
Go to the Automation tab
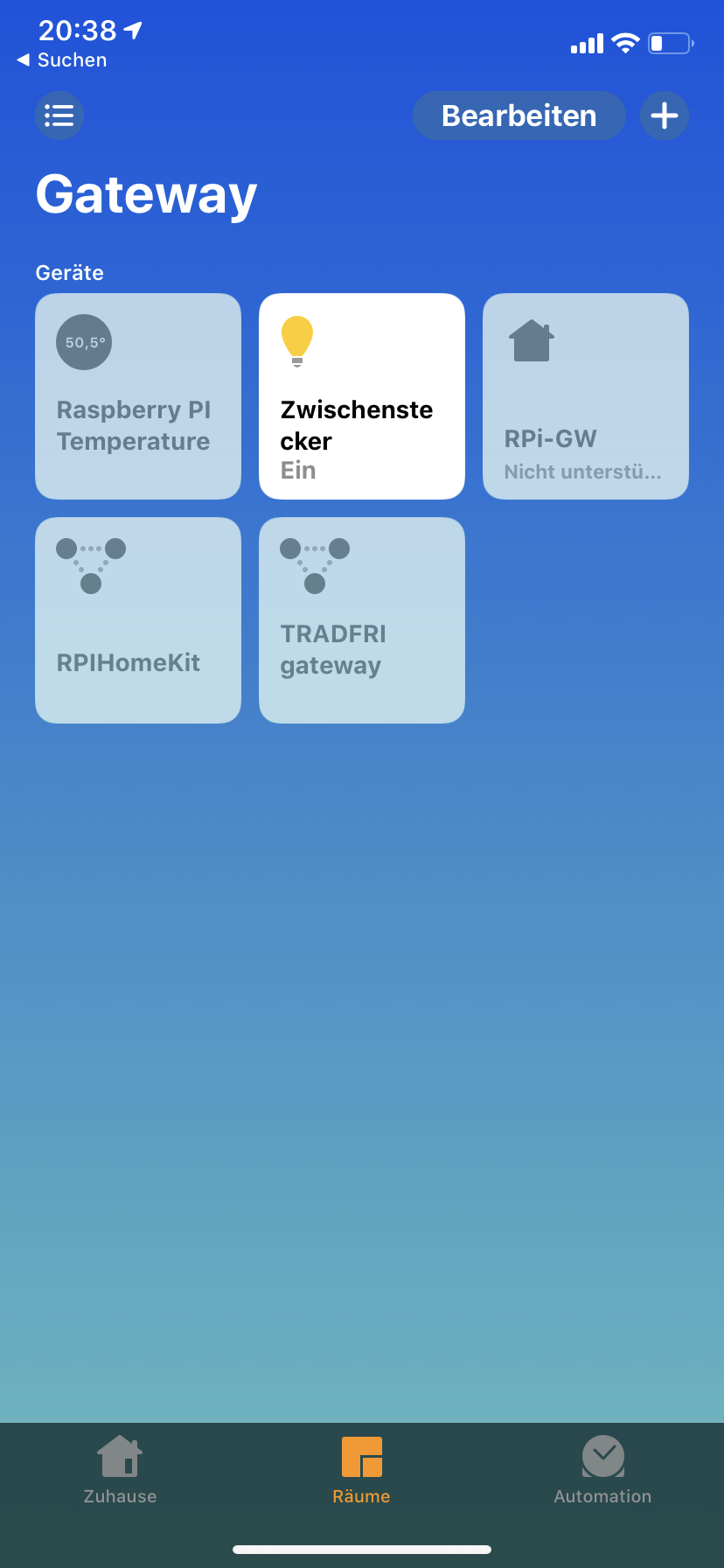(x=602, y=1470)
